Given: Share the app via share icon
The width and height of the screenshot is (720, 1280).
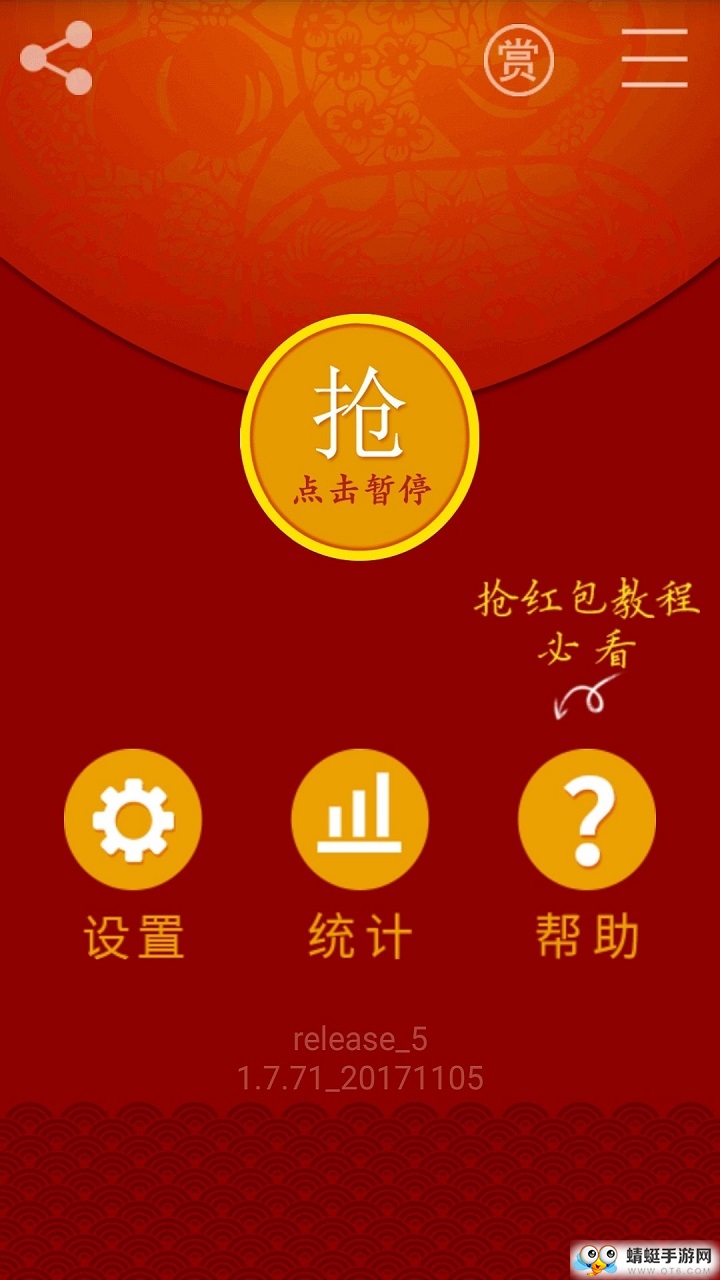Looking at the screenshot, I should coord(56,58).
